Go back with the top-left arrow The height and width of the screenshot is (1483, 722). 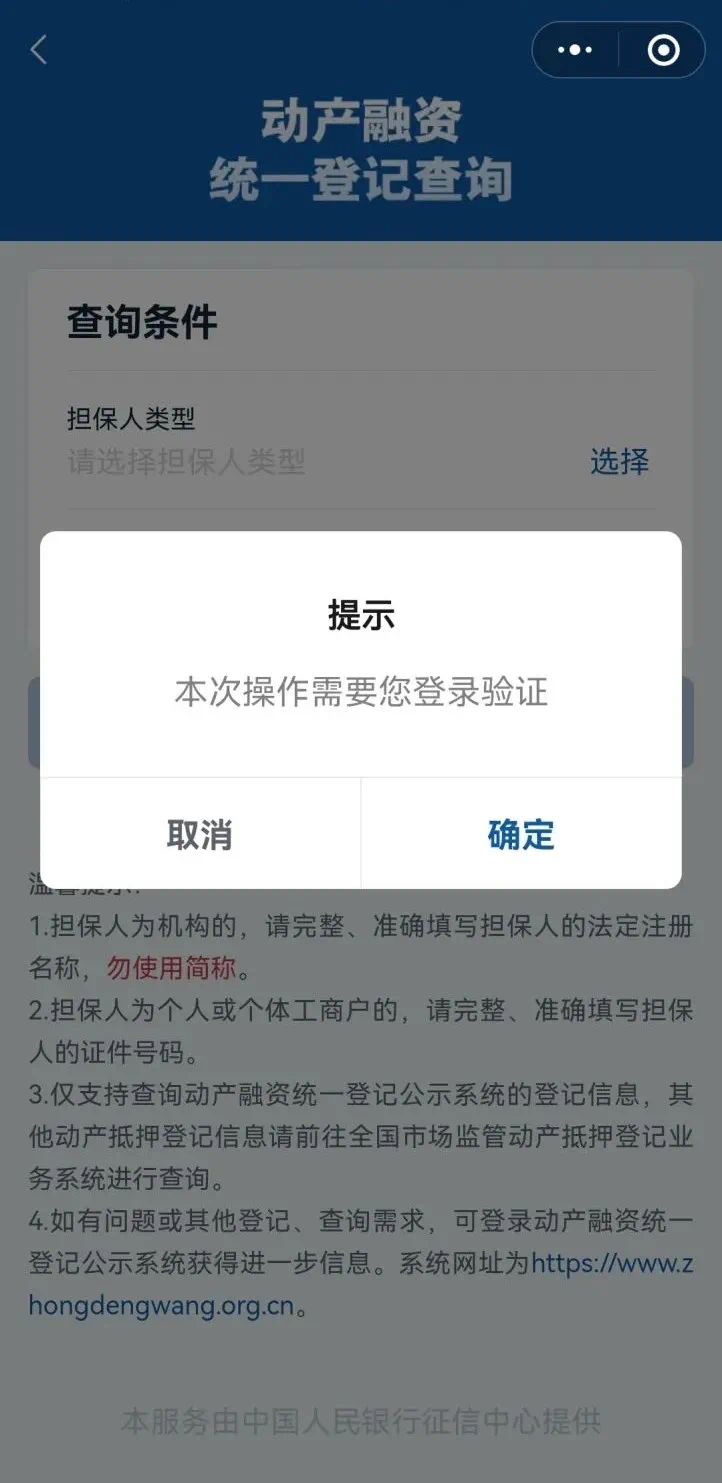point(39,50)
